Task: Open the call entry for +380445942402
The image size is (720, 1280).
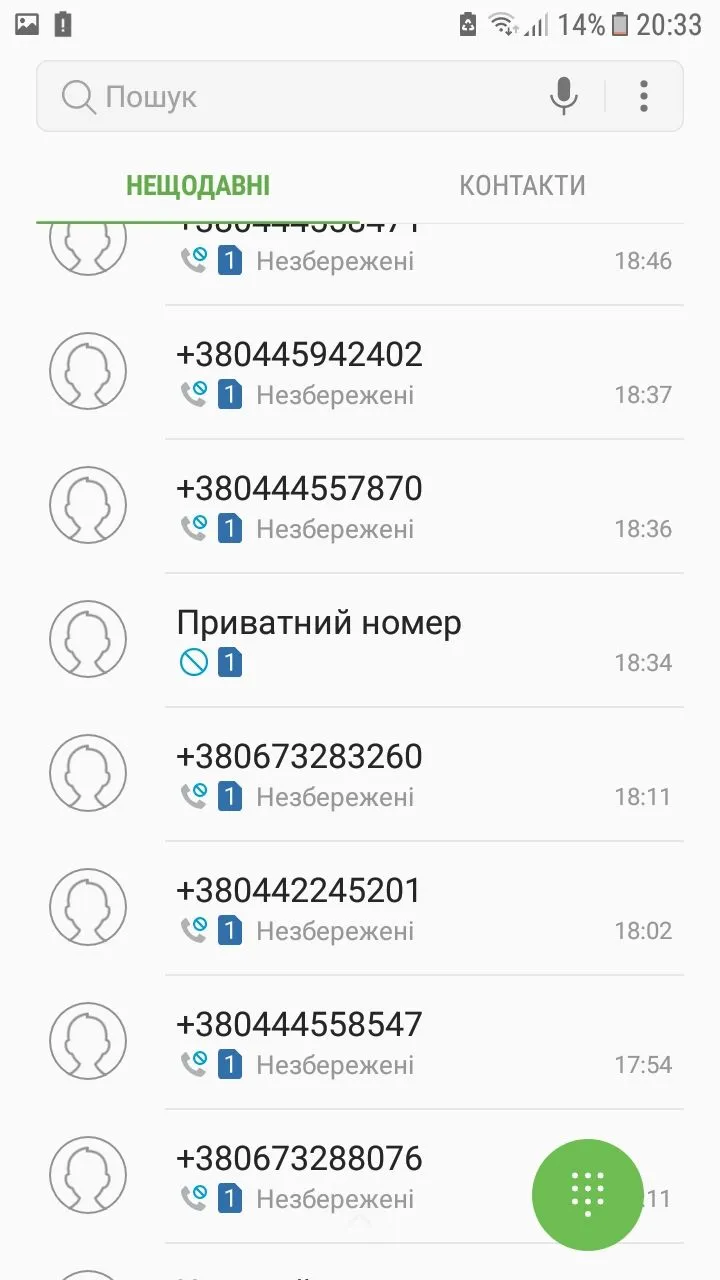Action: [400, 372]
